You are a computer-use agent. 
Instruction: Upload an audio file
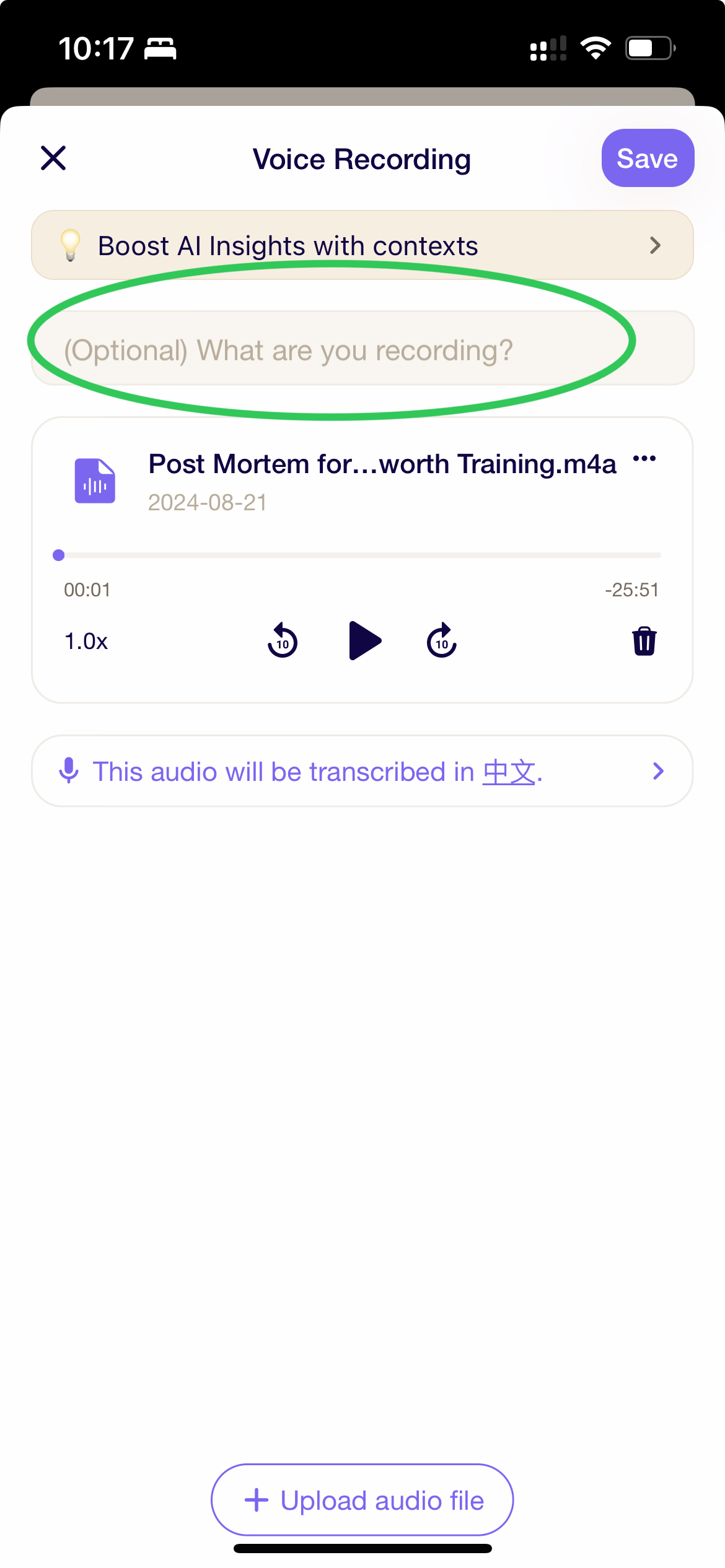(x=362, y=1500)
